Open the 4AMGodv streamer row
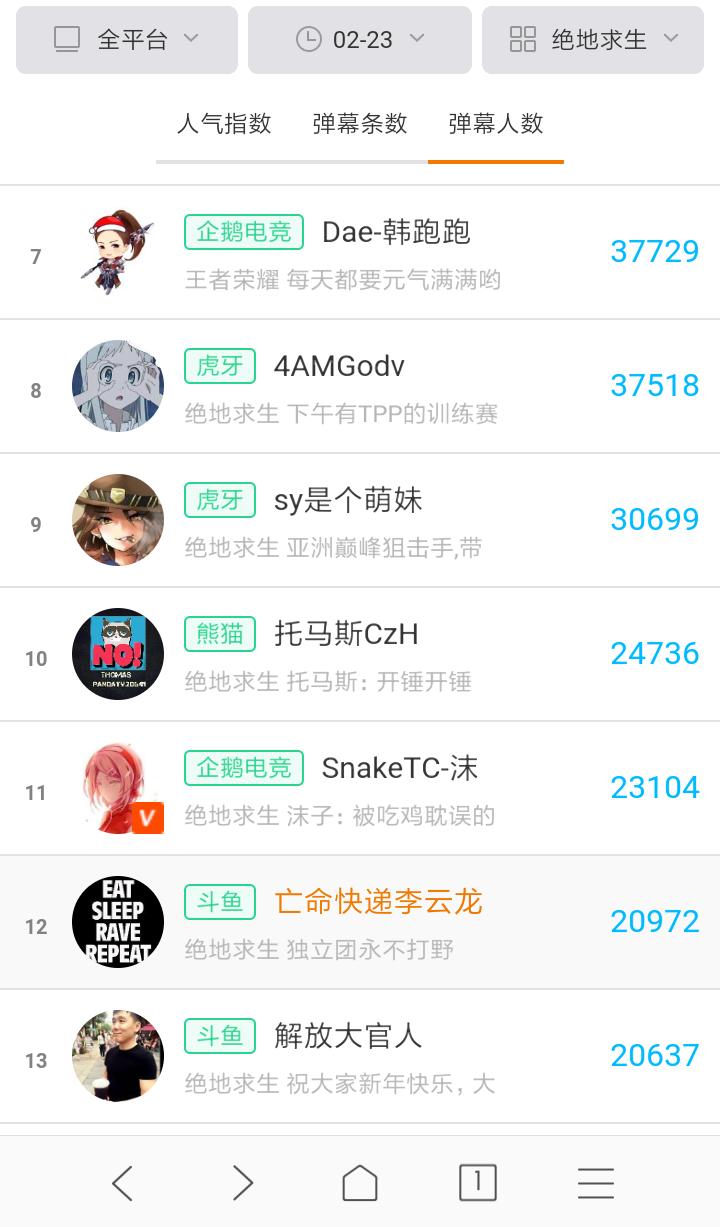The height and width of the screenshot is (1227, 720). (x=340, y=366)
